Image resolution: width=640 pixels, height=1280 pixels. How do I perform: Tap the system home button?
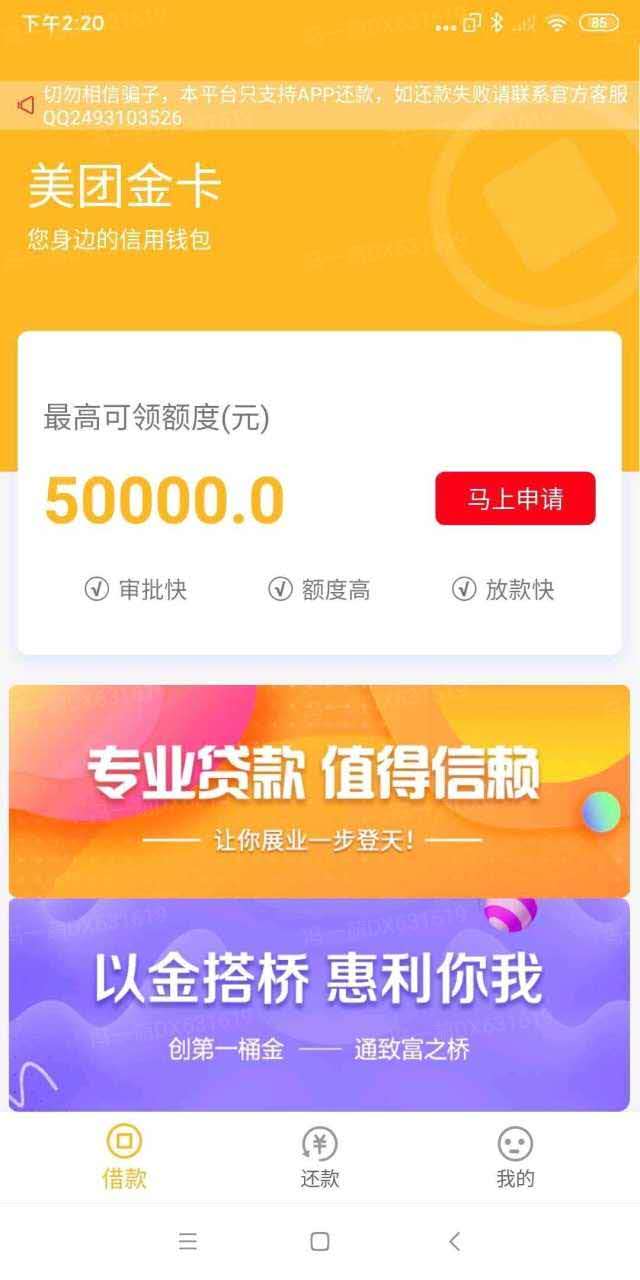[320, 1241]
